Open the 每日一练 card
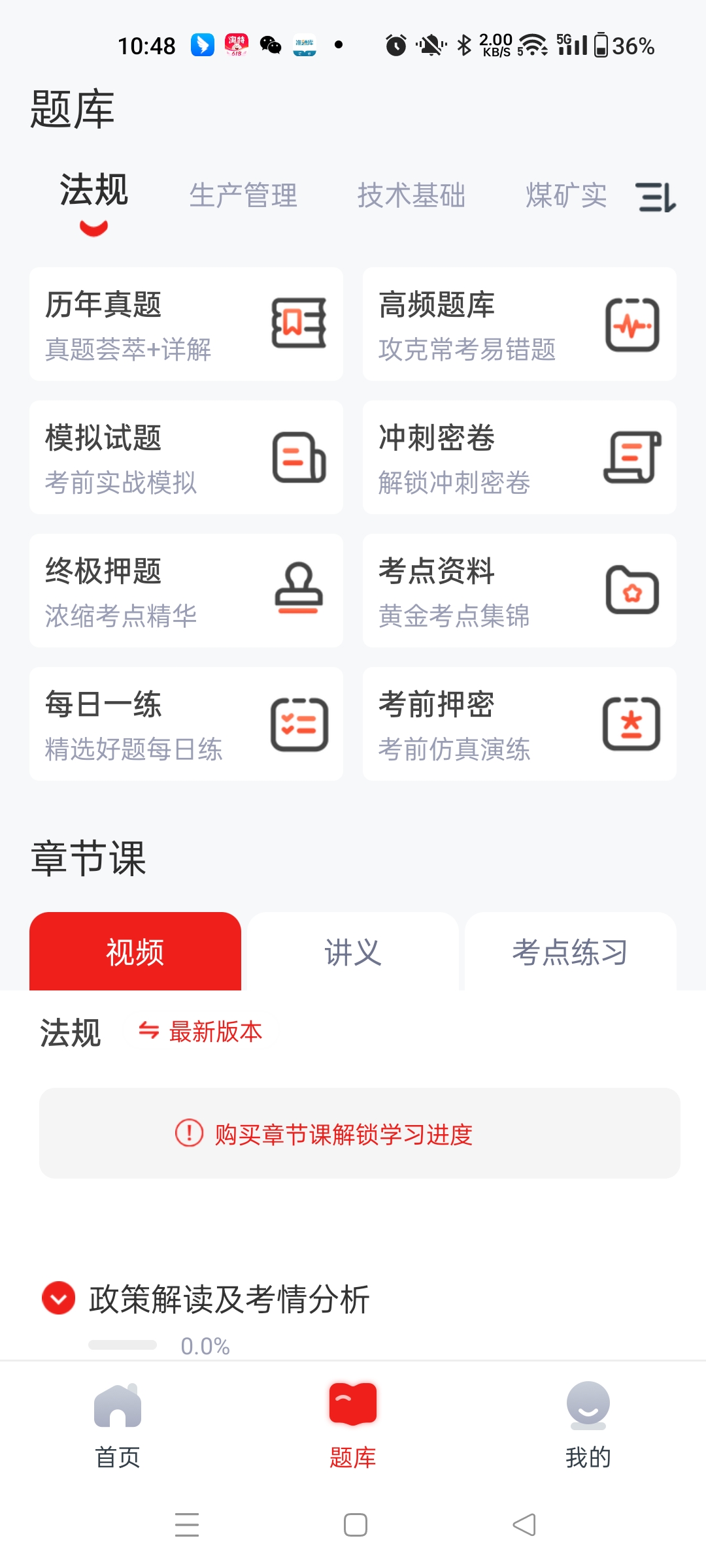 coord(186,724)
